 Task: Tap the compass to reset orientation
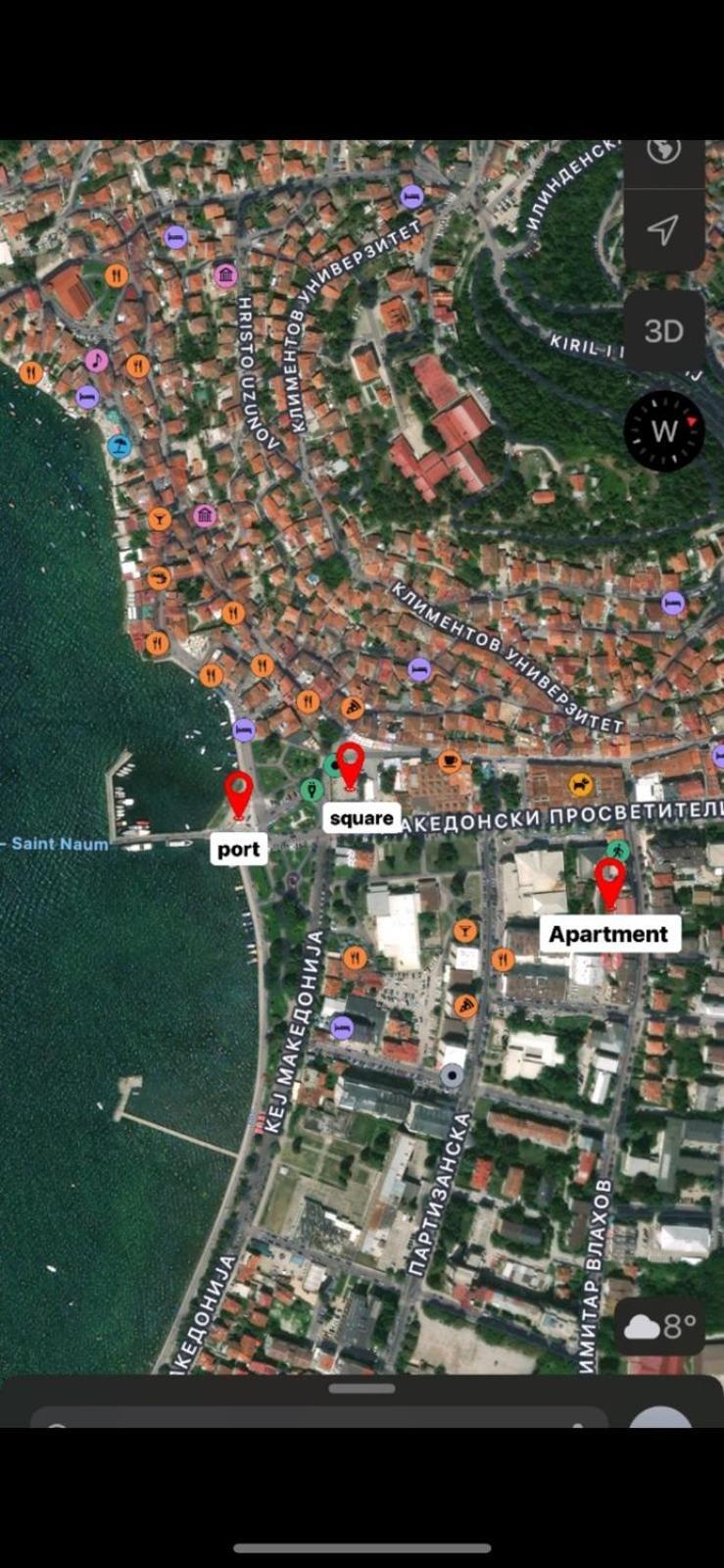tap(664, 431)
